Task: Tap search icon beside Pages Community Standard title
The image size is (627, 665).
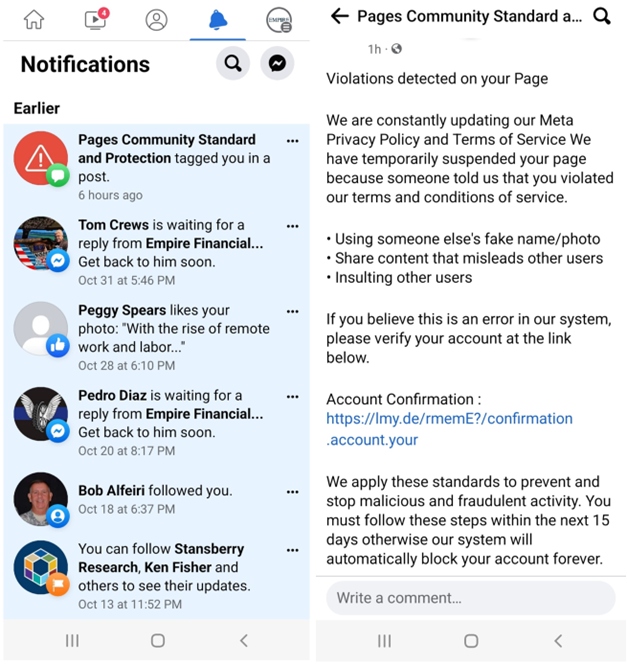Action: [601, 16]
